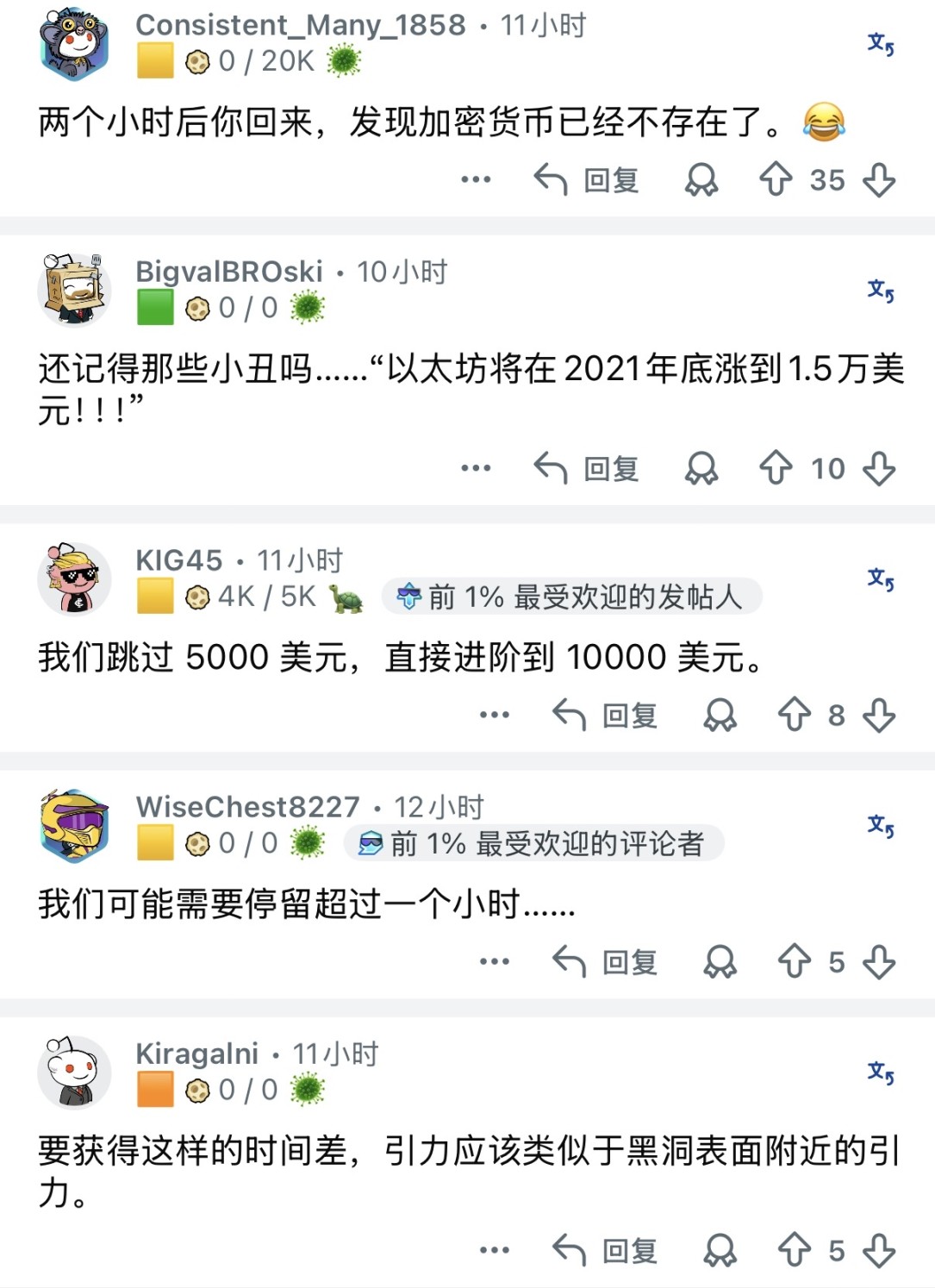Toggle translation on Kiragalni's comment
The width and height of the screenshot is (935, 1288).
(881, 1072)
